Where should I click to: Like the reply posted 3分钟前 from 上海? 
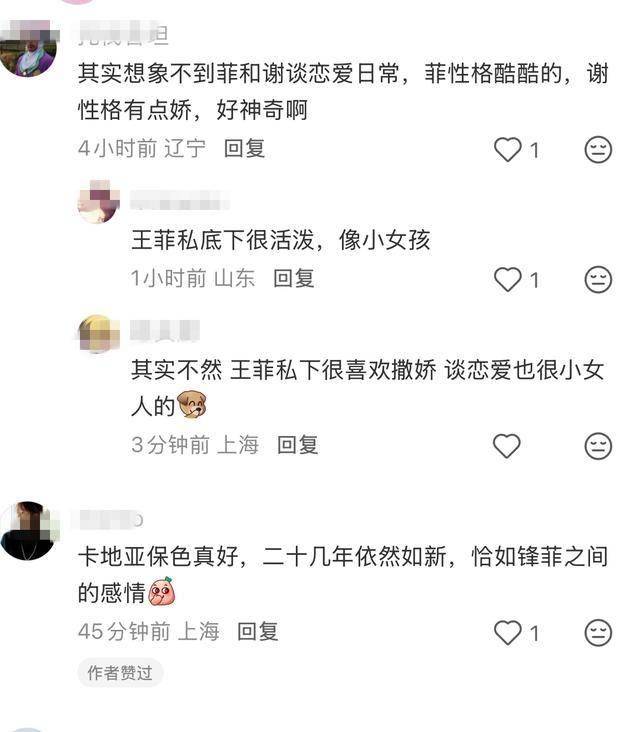508,446
